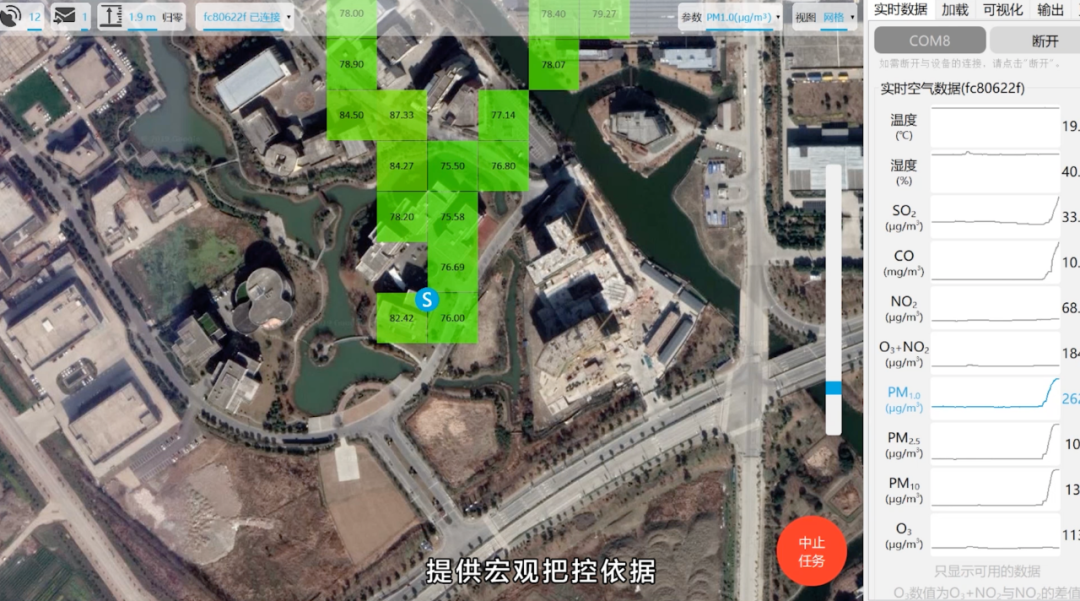Screen dimensions: 1080x601
Task: Expand the fc80622f 已连接 device dropdown
Action: pyautogui.click(x=247, y=17)
